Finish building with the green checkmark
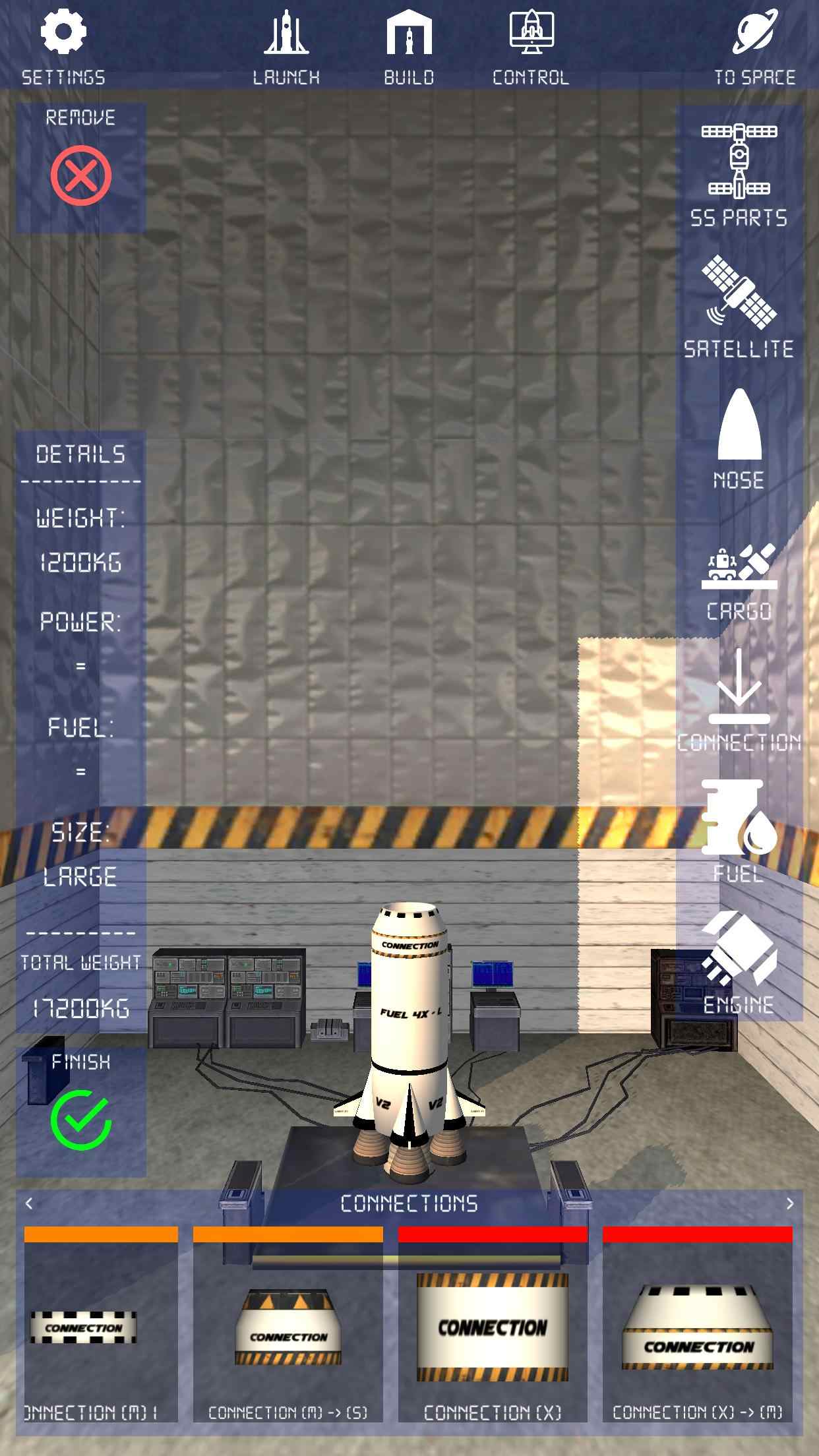Screen dimensions: 819x1456 [x=81, y=1120]
